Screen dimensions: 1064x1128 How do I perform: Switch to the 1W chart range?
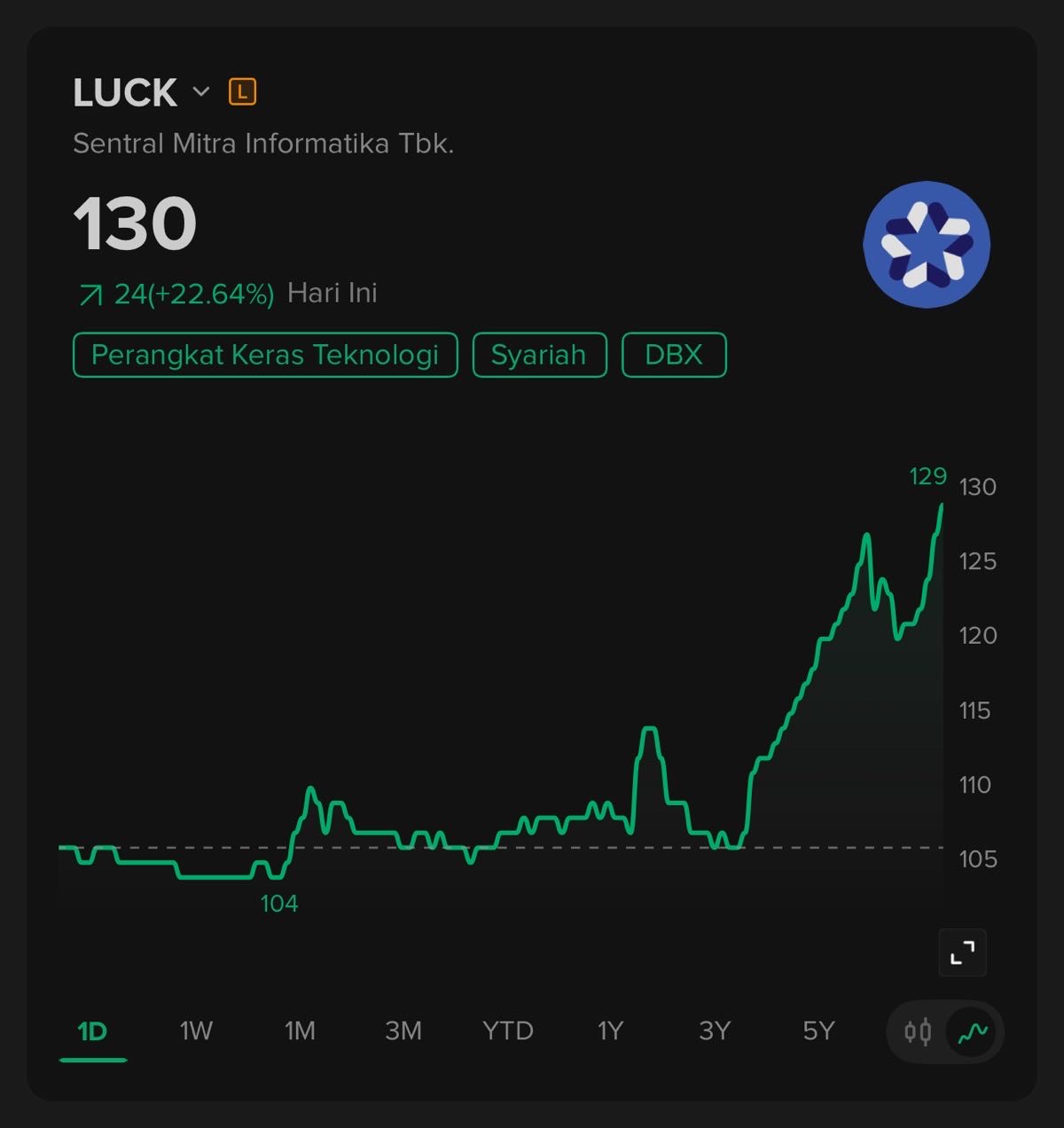(x=196, y=1031)
